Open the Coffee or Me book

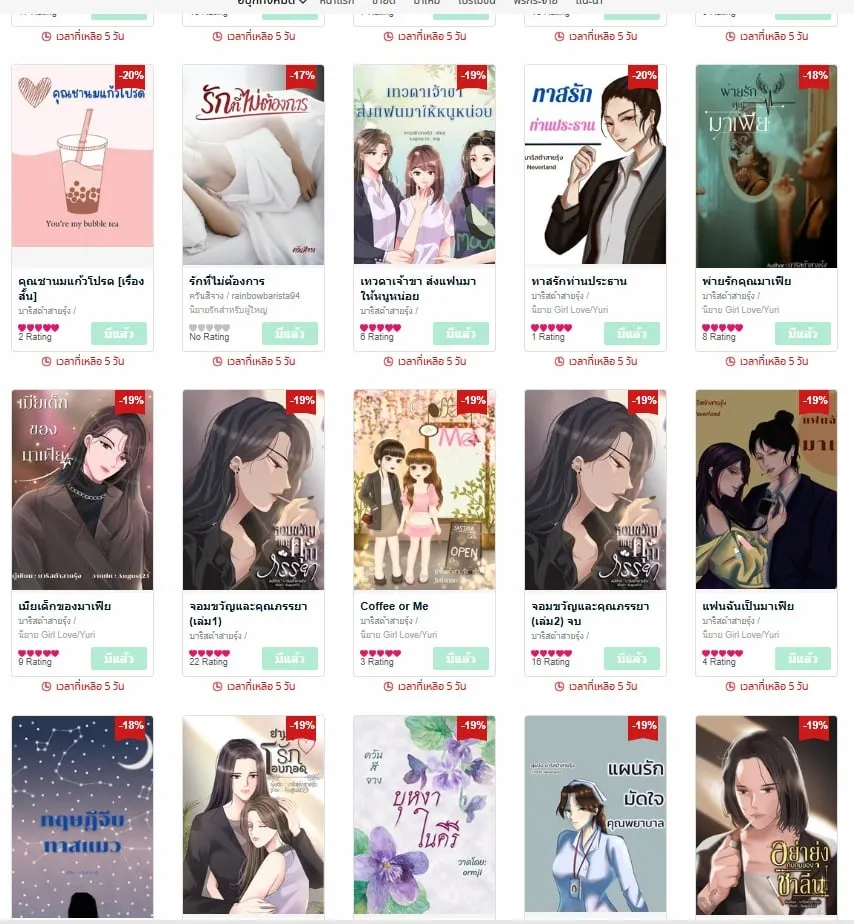[424, 490]
